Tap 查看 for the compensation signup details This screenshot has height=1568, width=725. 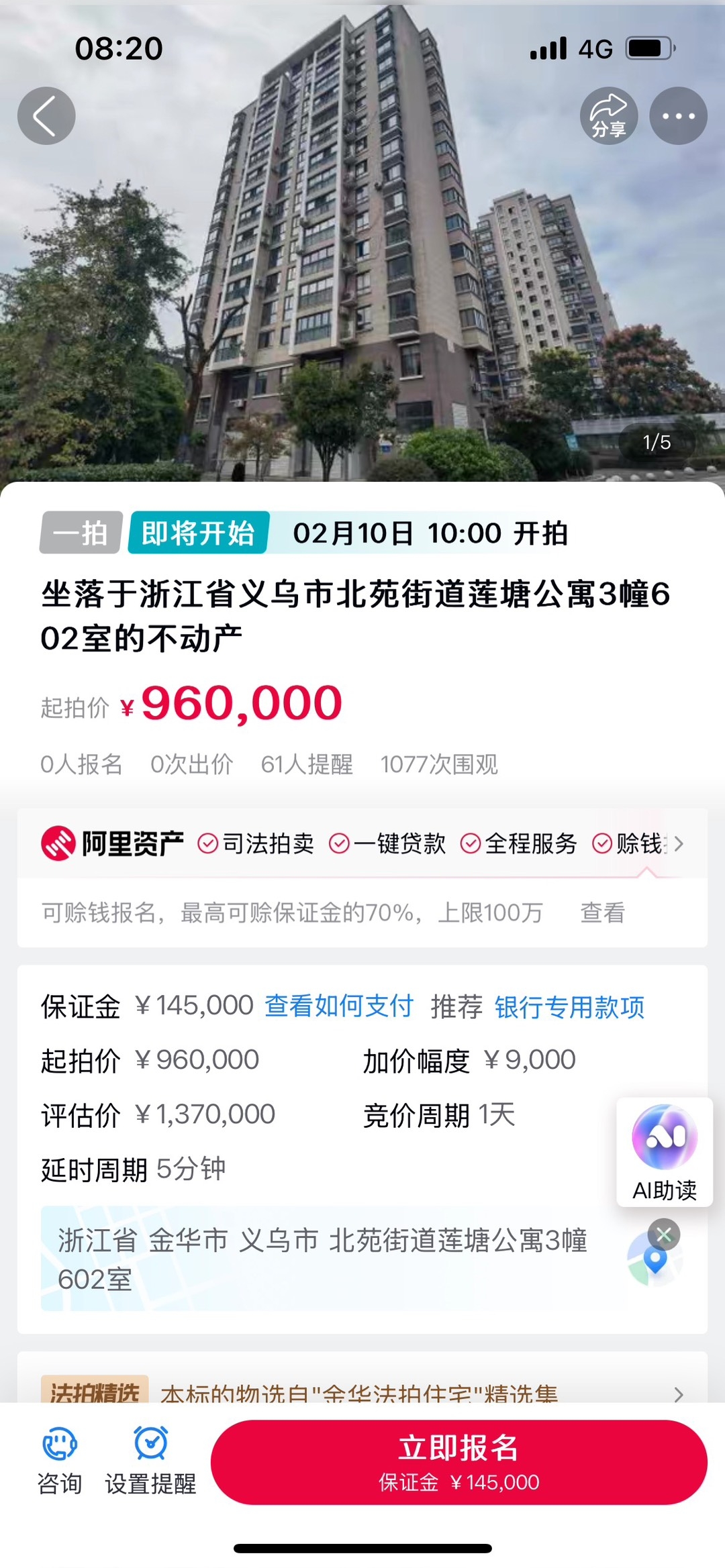(602, 913)
